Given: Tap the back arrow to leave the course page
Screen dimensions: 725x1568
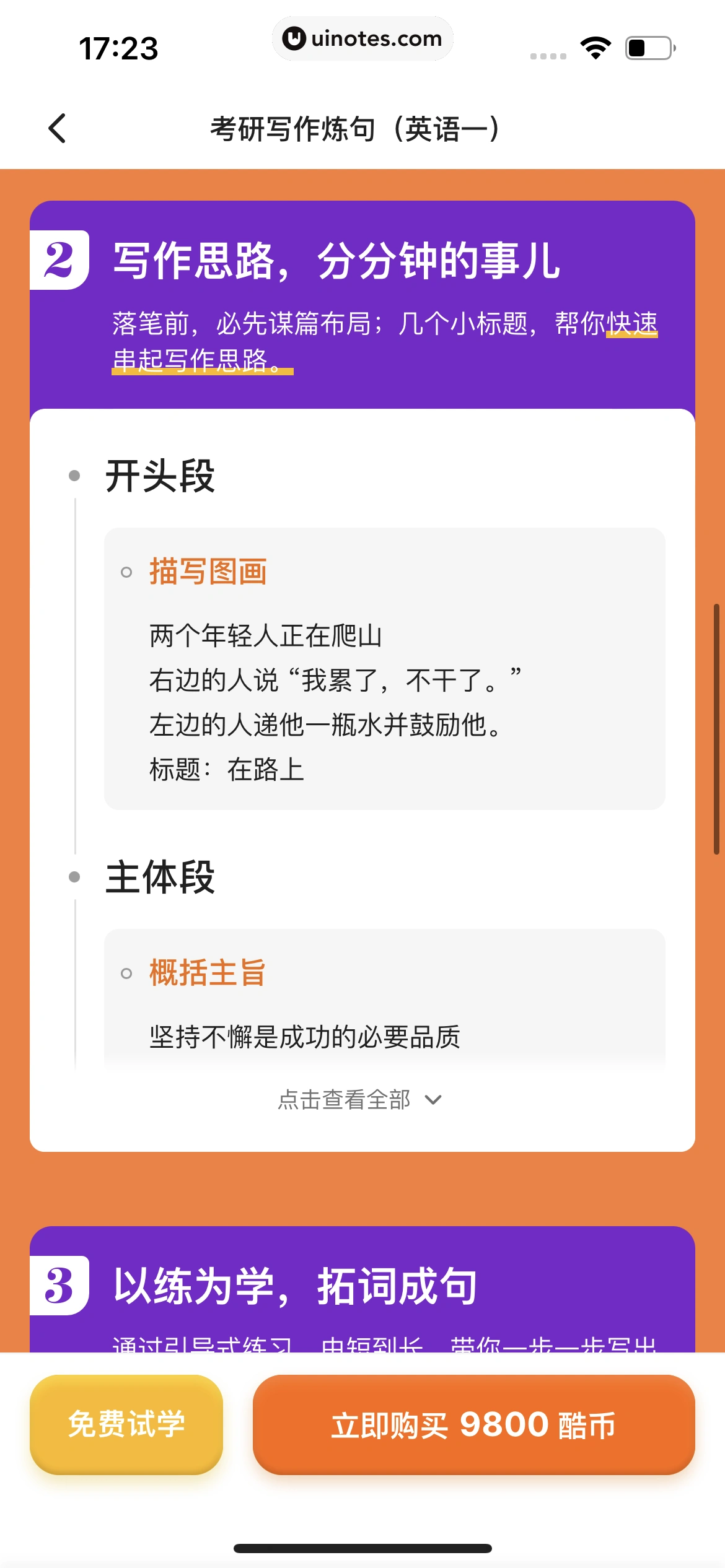Looking at the screenshot, I should [x=56, y=128].
